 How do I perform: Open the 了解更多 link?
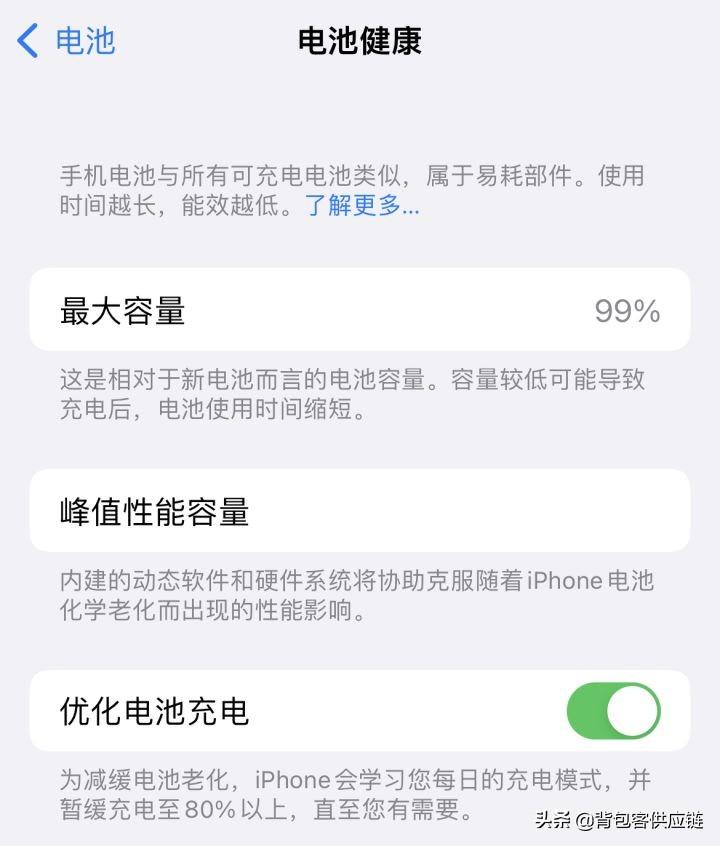(x=362, y=207)
